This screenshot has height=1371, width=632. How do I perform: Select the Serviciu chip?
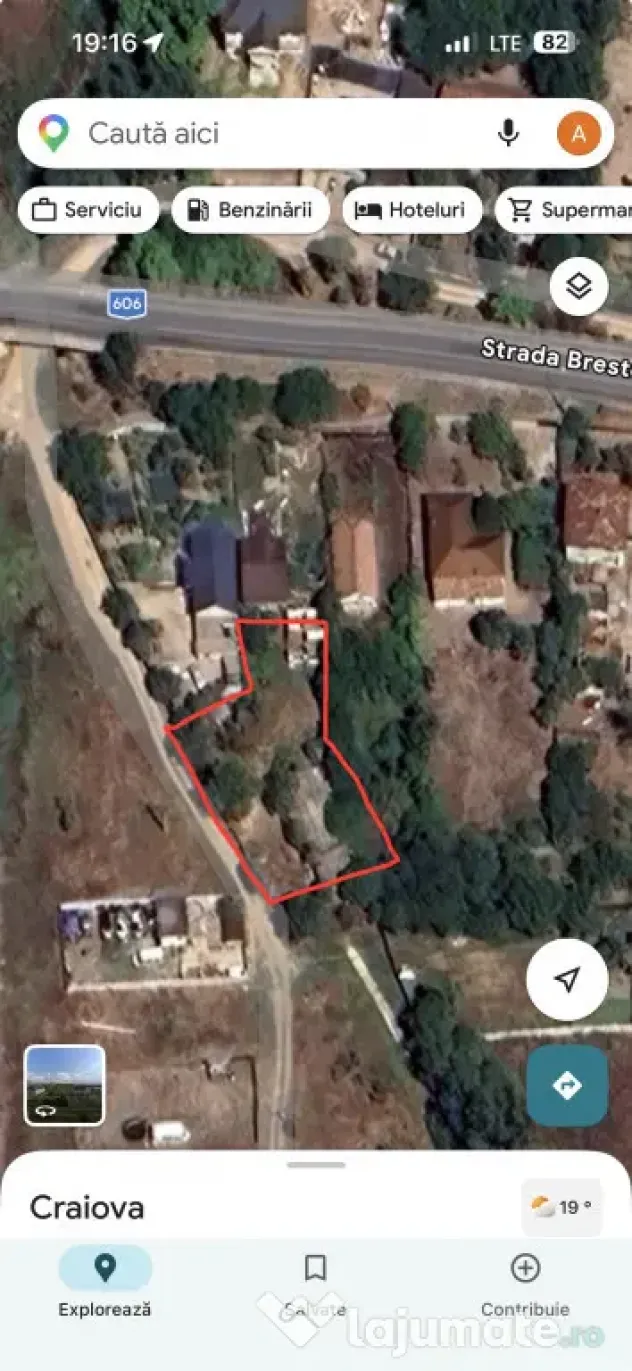click(89, 210)
